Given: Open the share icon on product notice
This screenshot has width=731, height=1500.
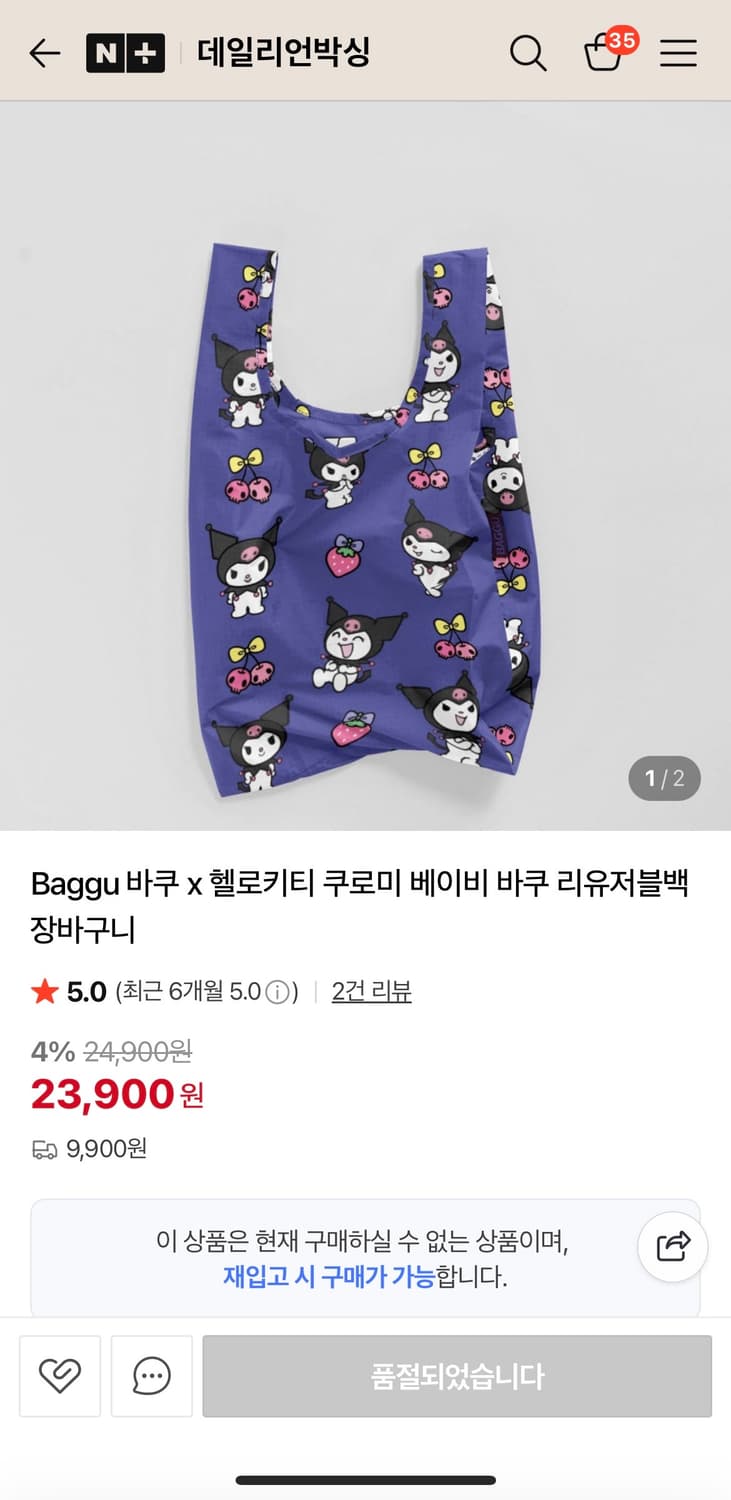Looking at the screenshot, I should click(671, 1247).
